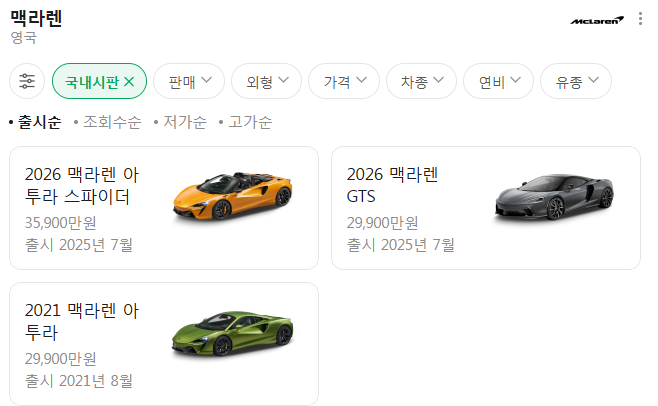Expand the 유종 dropdown
Image resolution: width=658 pixels, height=406 pixels.
tap(575, 81)
